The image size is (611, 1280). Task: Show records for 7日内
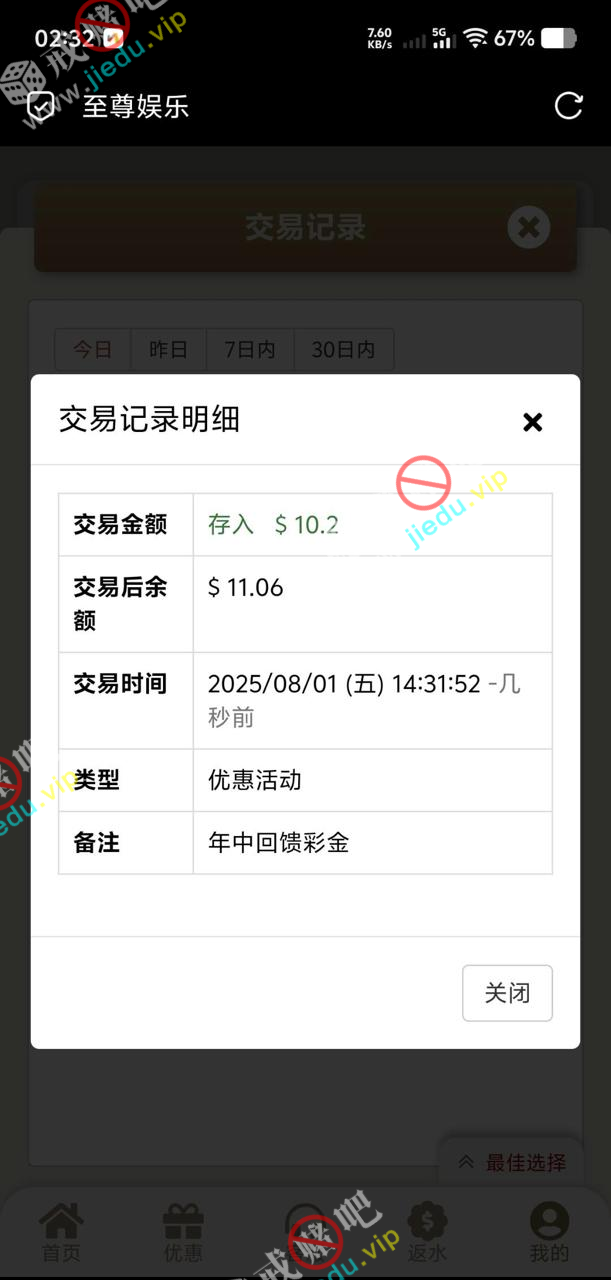249,350
